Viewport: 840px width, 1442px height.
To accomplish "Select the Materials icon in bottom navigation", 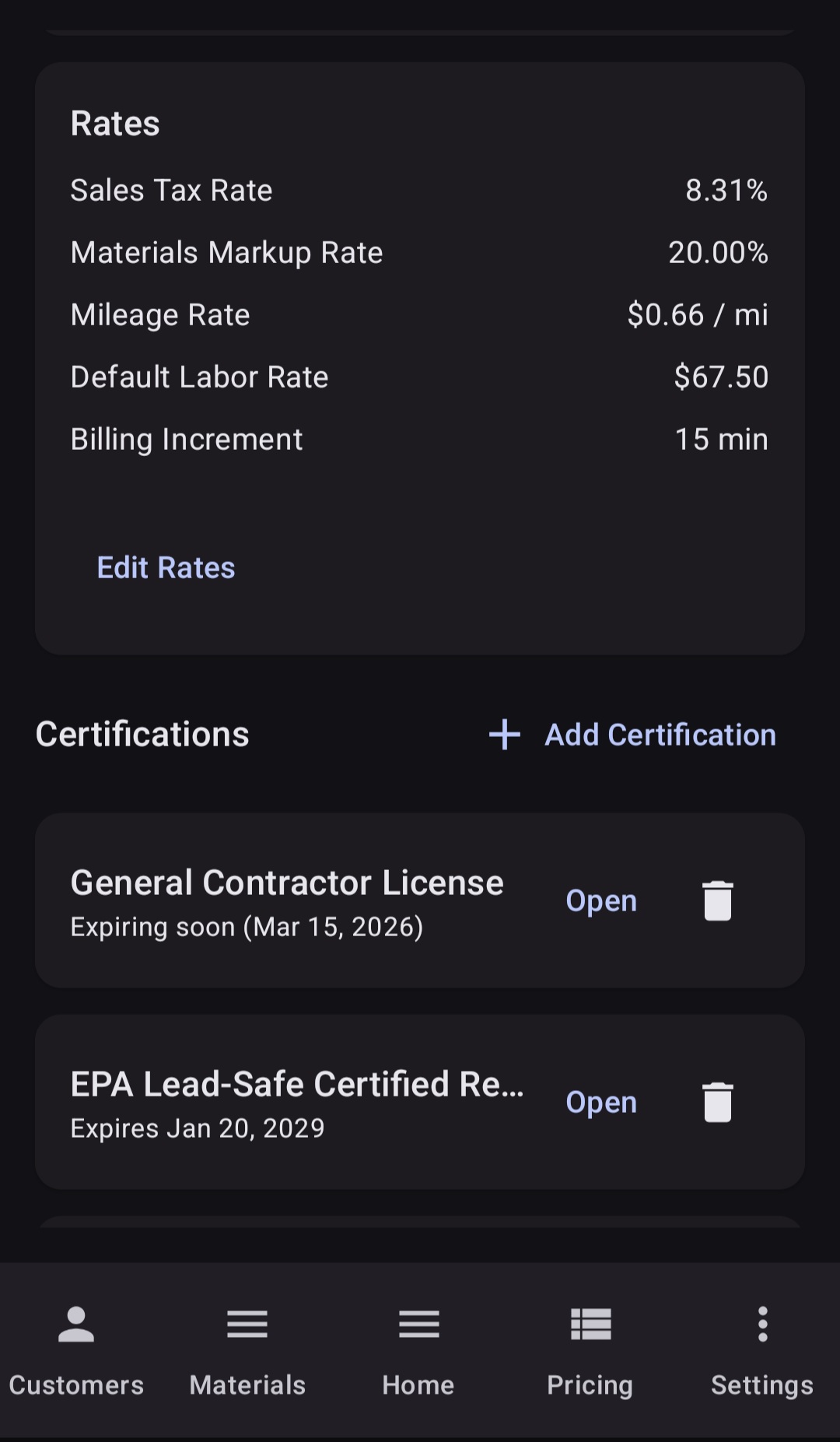I will pos(247,1323).
